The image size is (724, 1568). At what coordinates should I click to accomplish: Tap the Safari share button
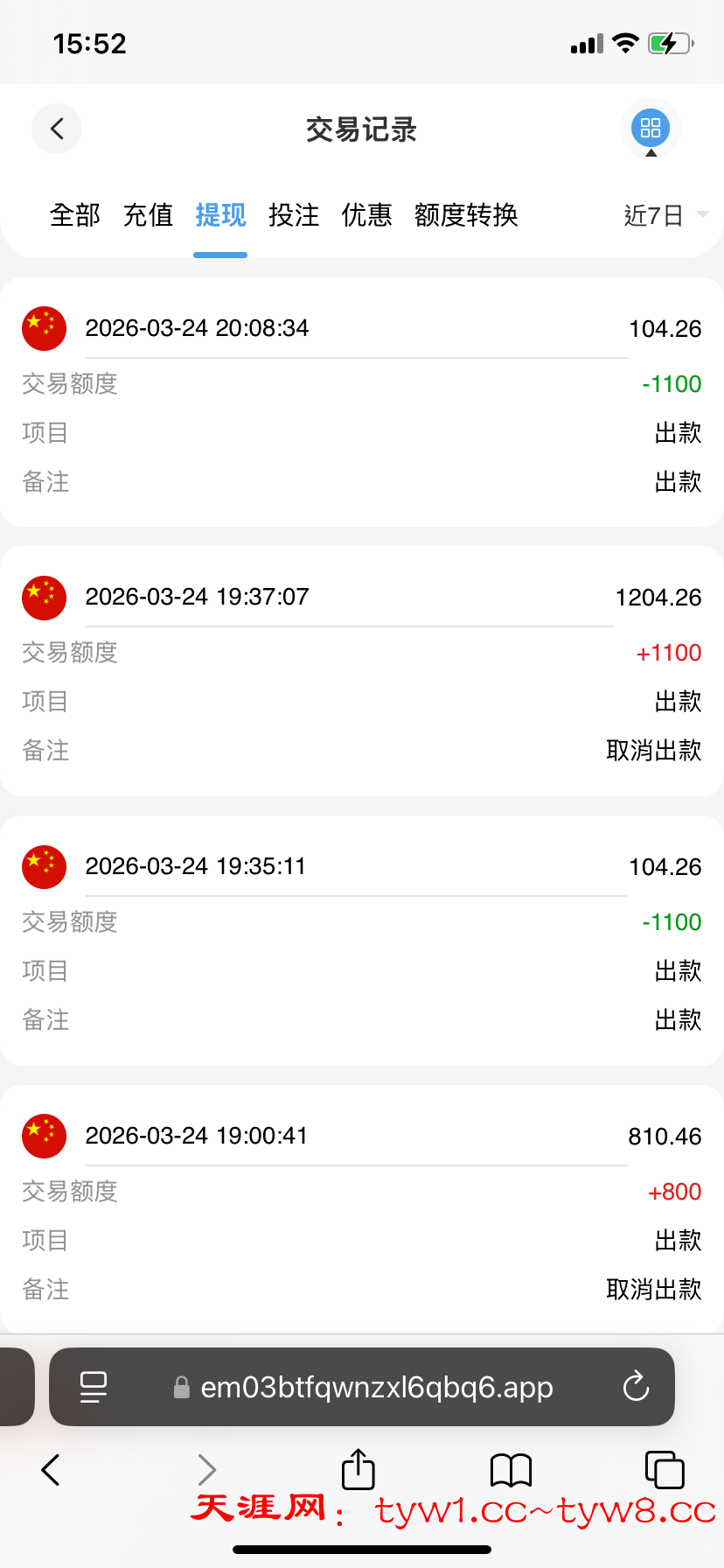pos(358,1469)
